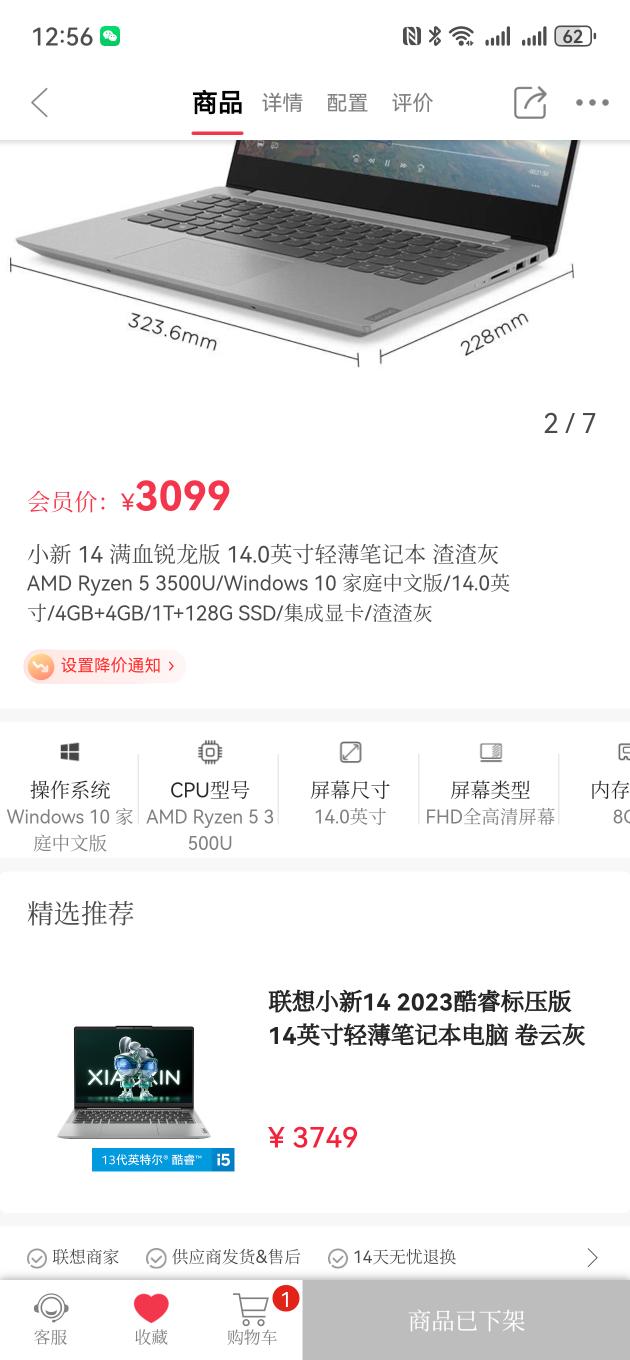Tap 设置降价通知 price alert chip
Screen dimensions: 630x1360
click(x=106, y=666)
